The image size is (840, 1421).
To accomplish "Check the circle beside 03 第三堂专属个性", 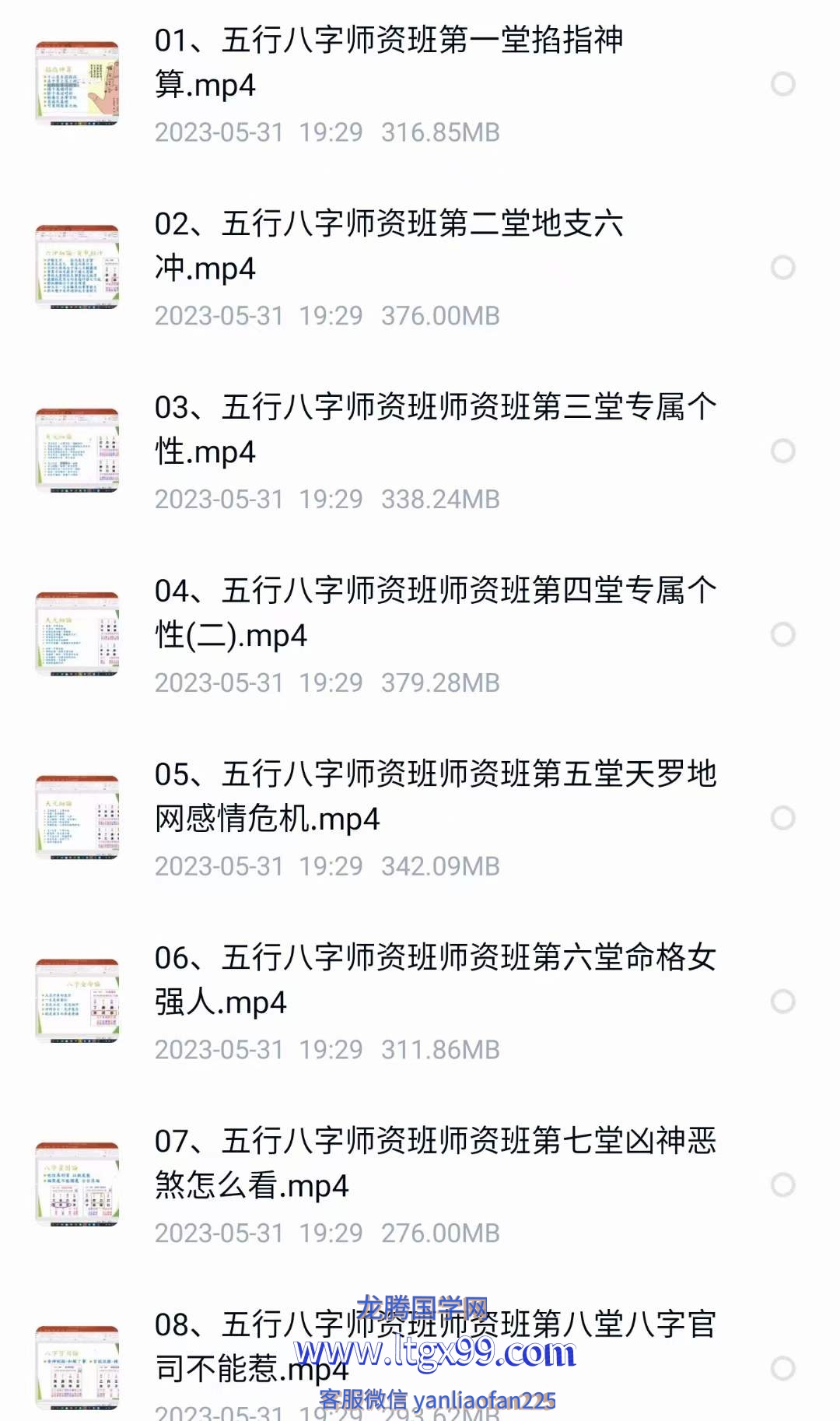I will (x=782, y=451).
